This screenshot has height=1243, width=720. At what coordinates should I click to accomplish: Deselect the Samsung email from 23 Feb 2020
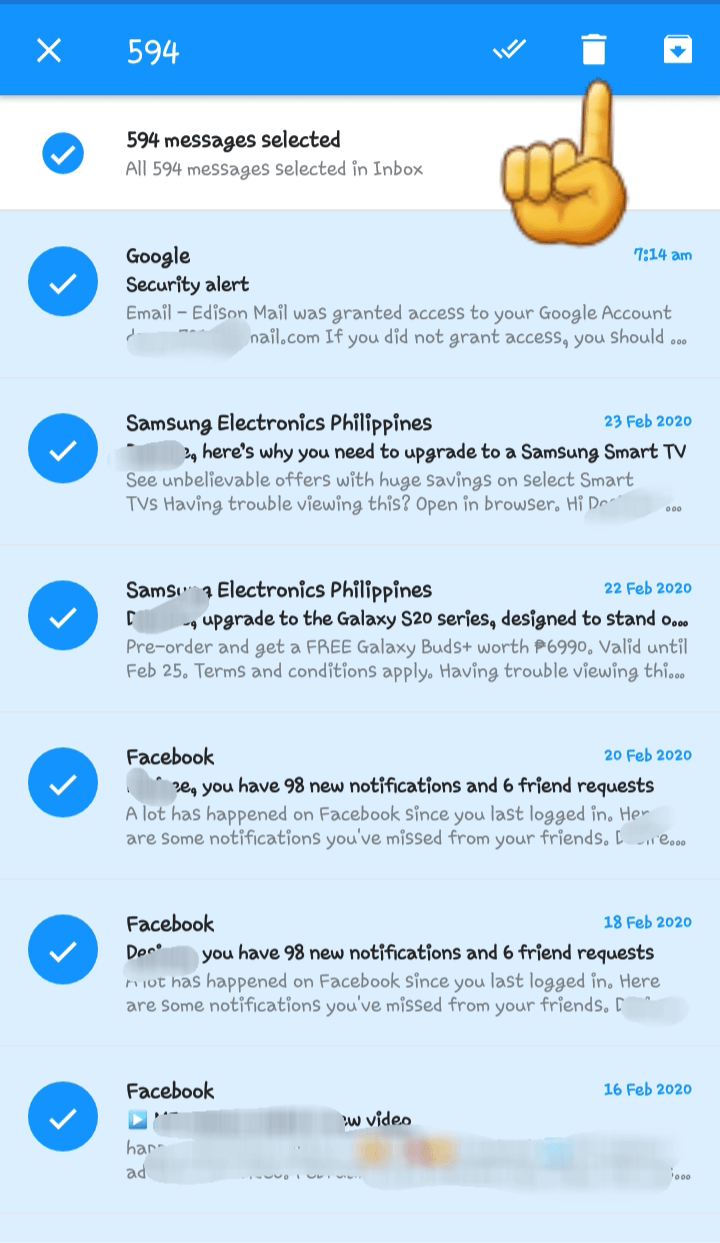click(63, 449)
